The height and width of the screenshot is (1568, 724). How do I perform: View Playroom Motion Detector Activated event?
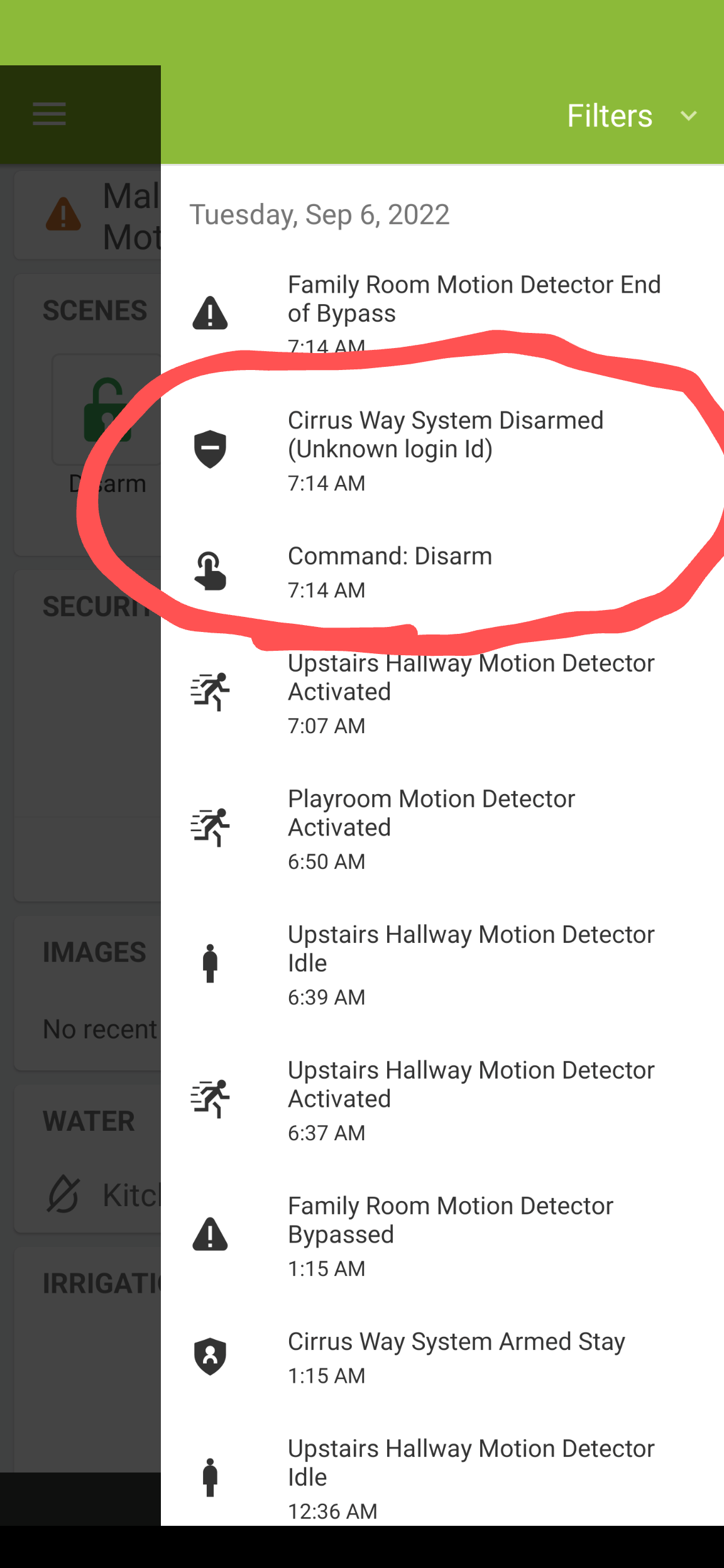[442, 828]
